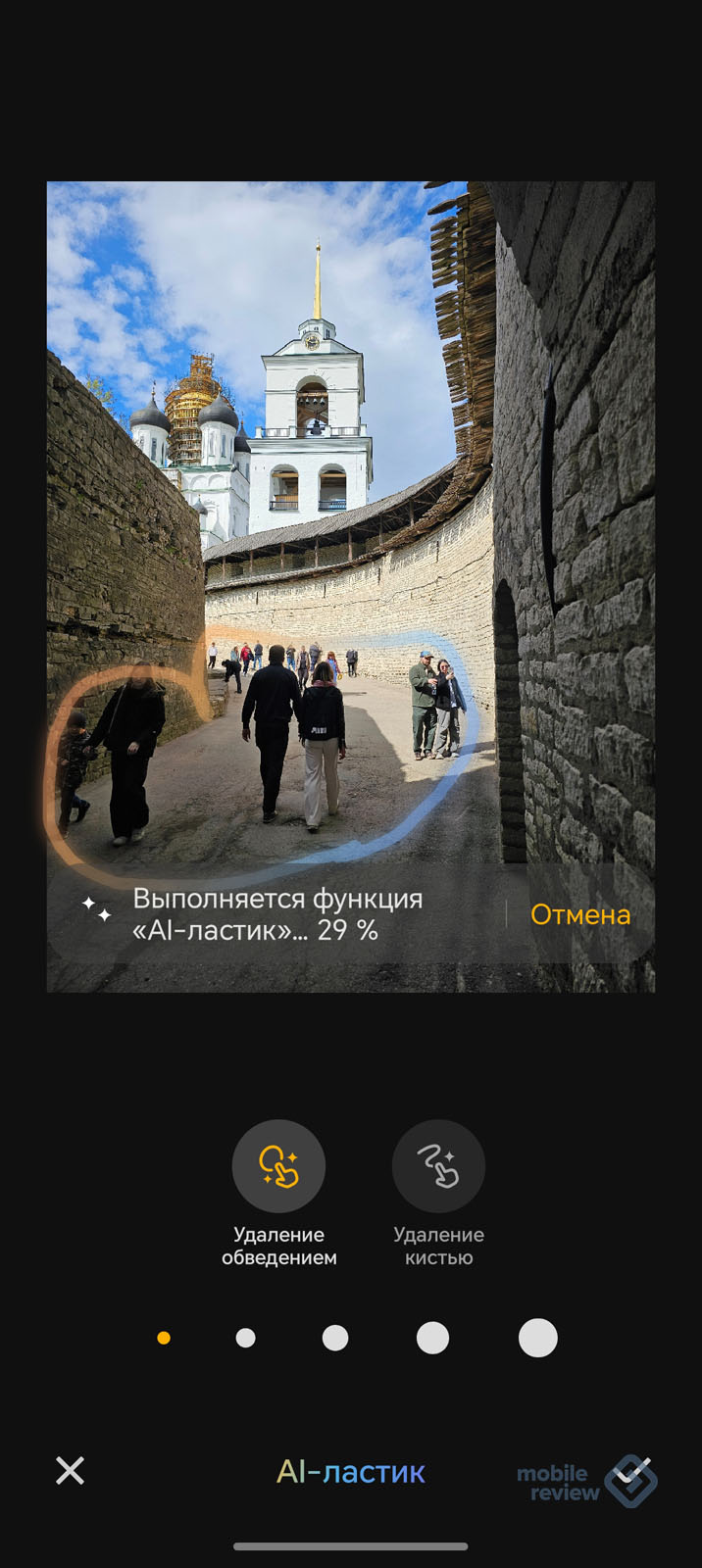702x1568 pixels.
Task: Cancel the AI eraser processing with Отмена
Action: point(579,914)
